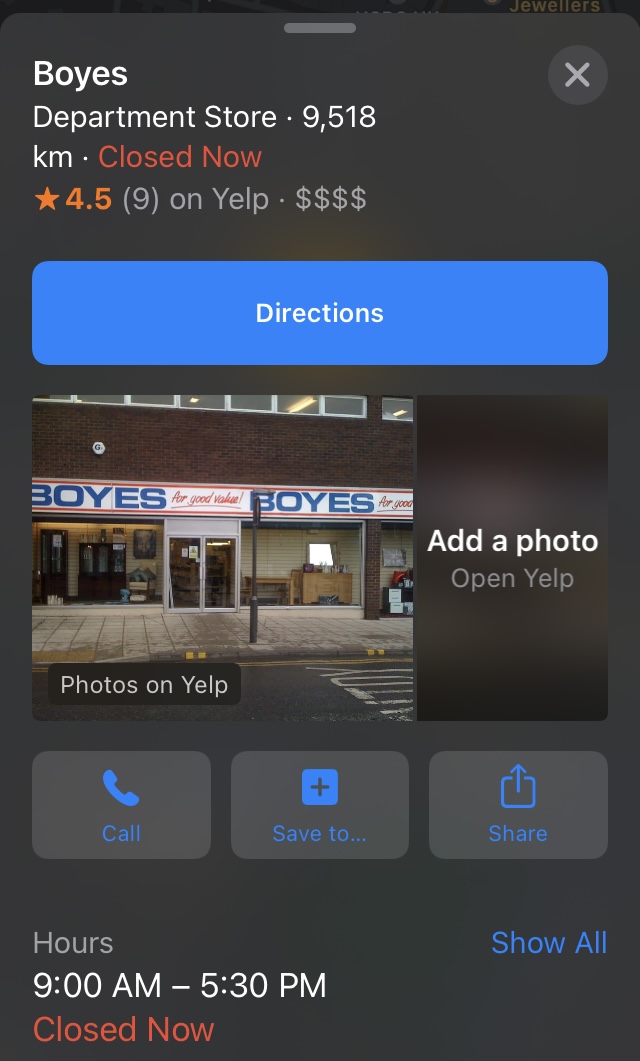
Task: Show all opening hours
Action: coord(549,943)
